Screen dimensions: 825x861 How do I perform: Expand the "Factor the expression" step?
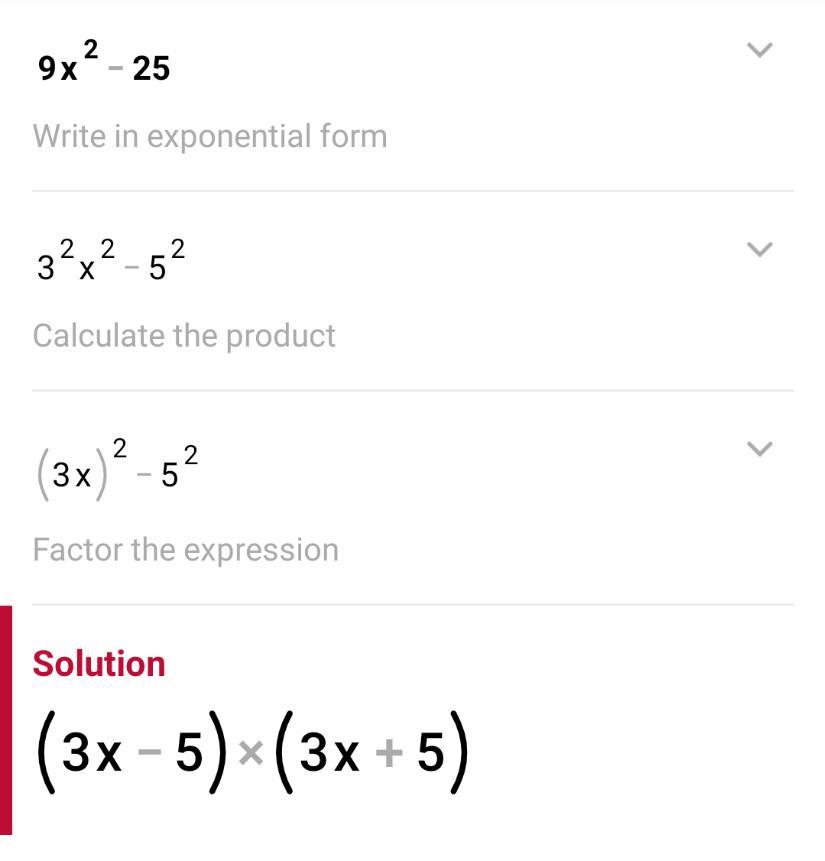tap(760, 449)
